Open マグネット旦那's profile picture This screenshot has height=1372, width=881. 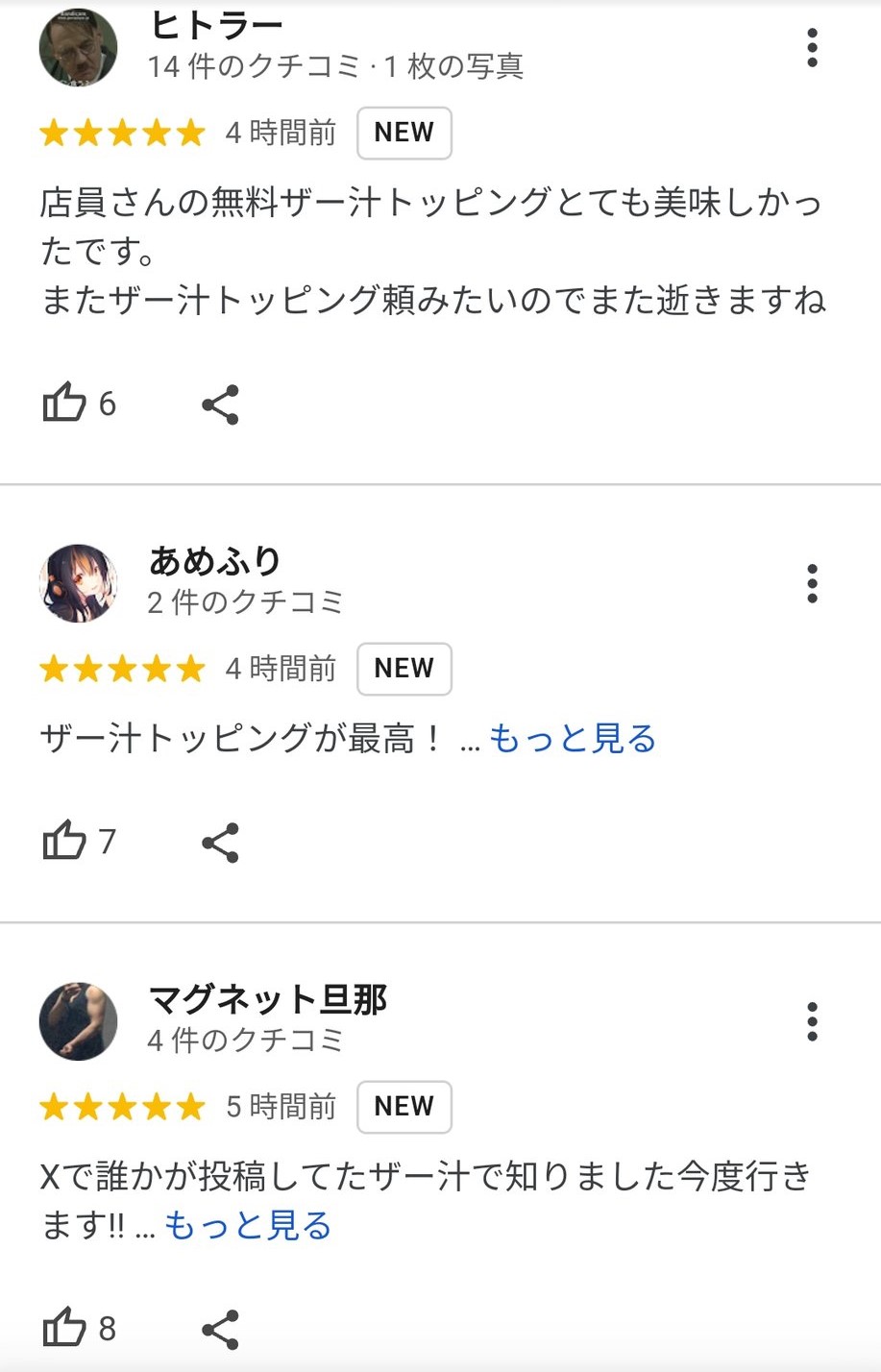(78, 1021)
